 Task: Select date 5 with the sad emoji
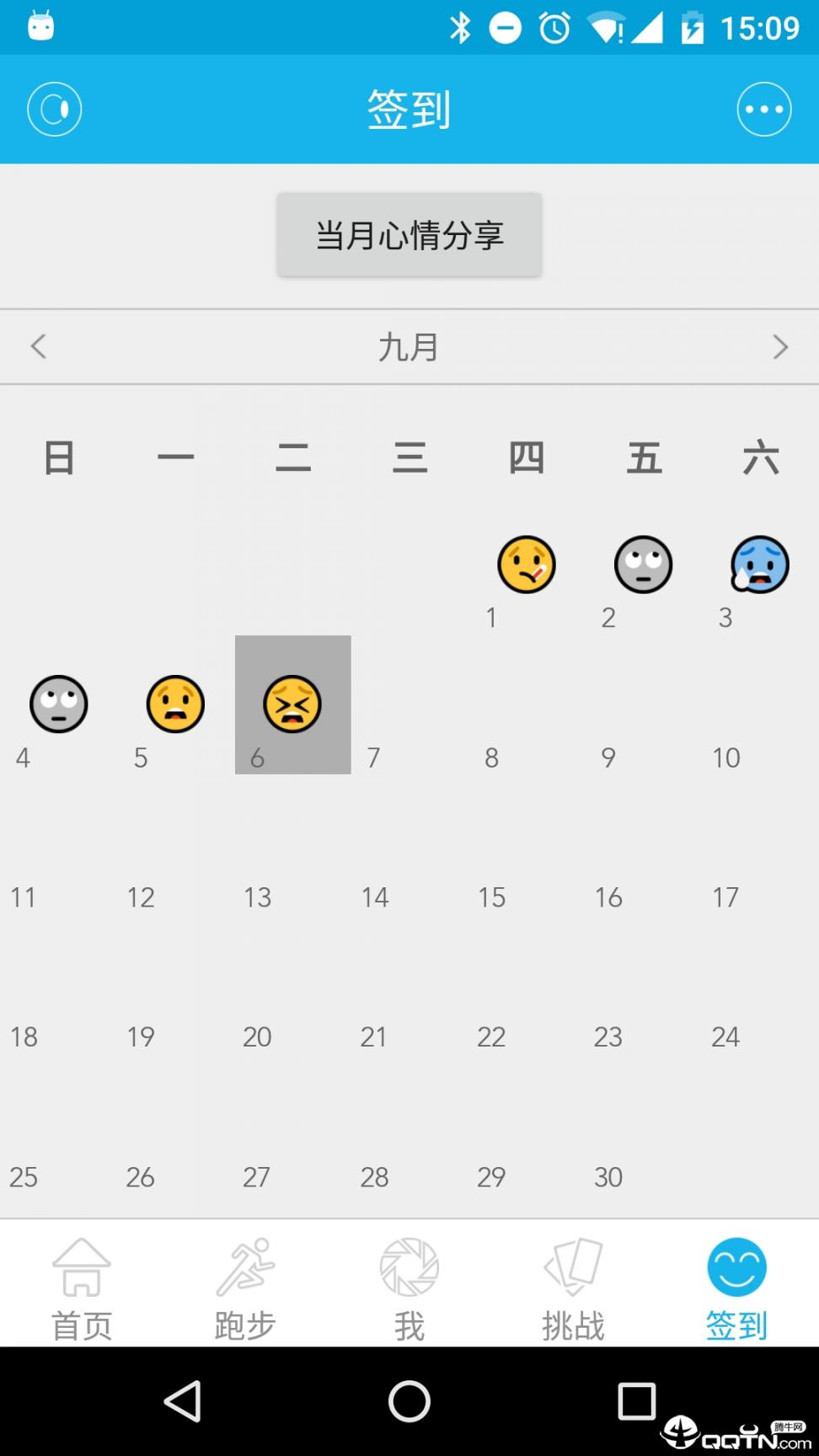tap(175, 719)
